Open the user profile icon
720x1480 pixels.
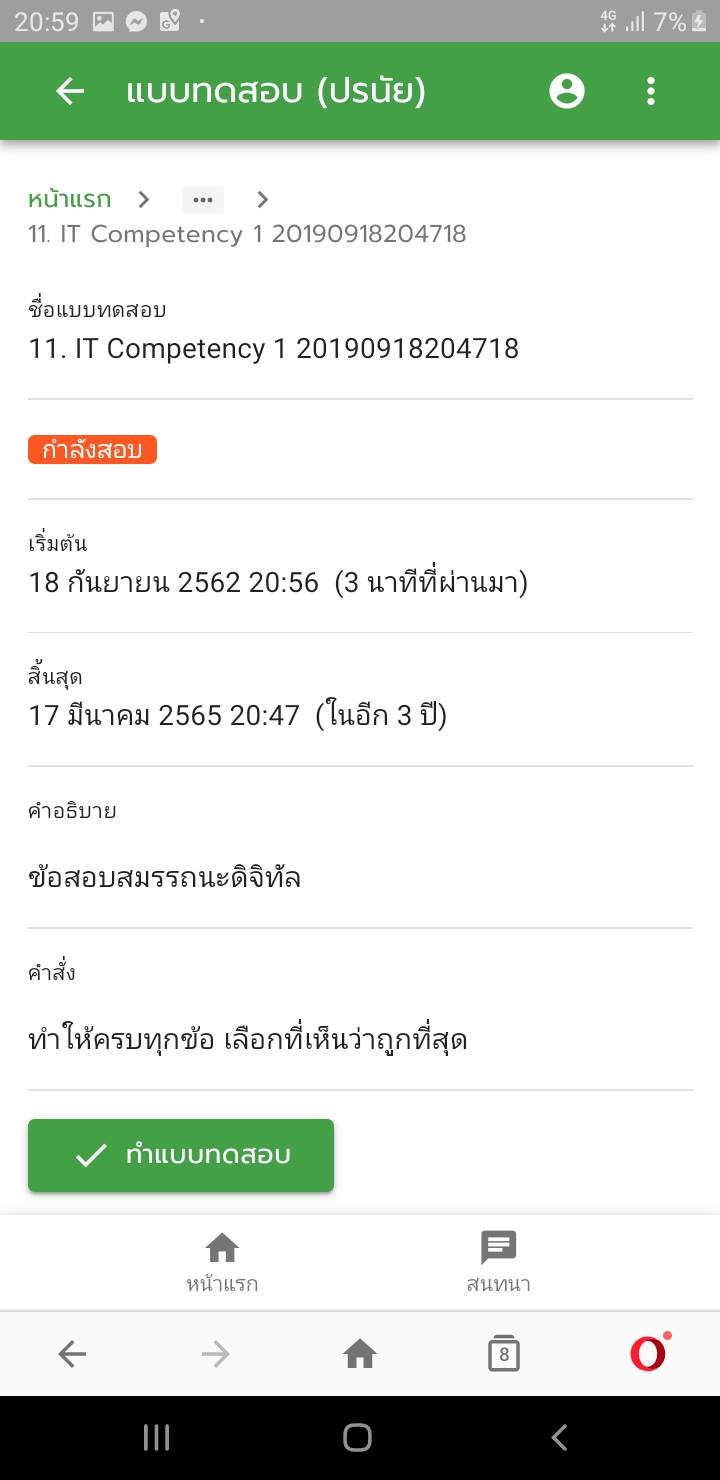coord(567,91)
